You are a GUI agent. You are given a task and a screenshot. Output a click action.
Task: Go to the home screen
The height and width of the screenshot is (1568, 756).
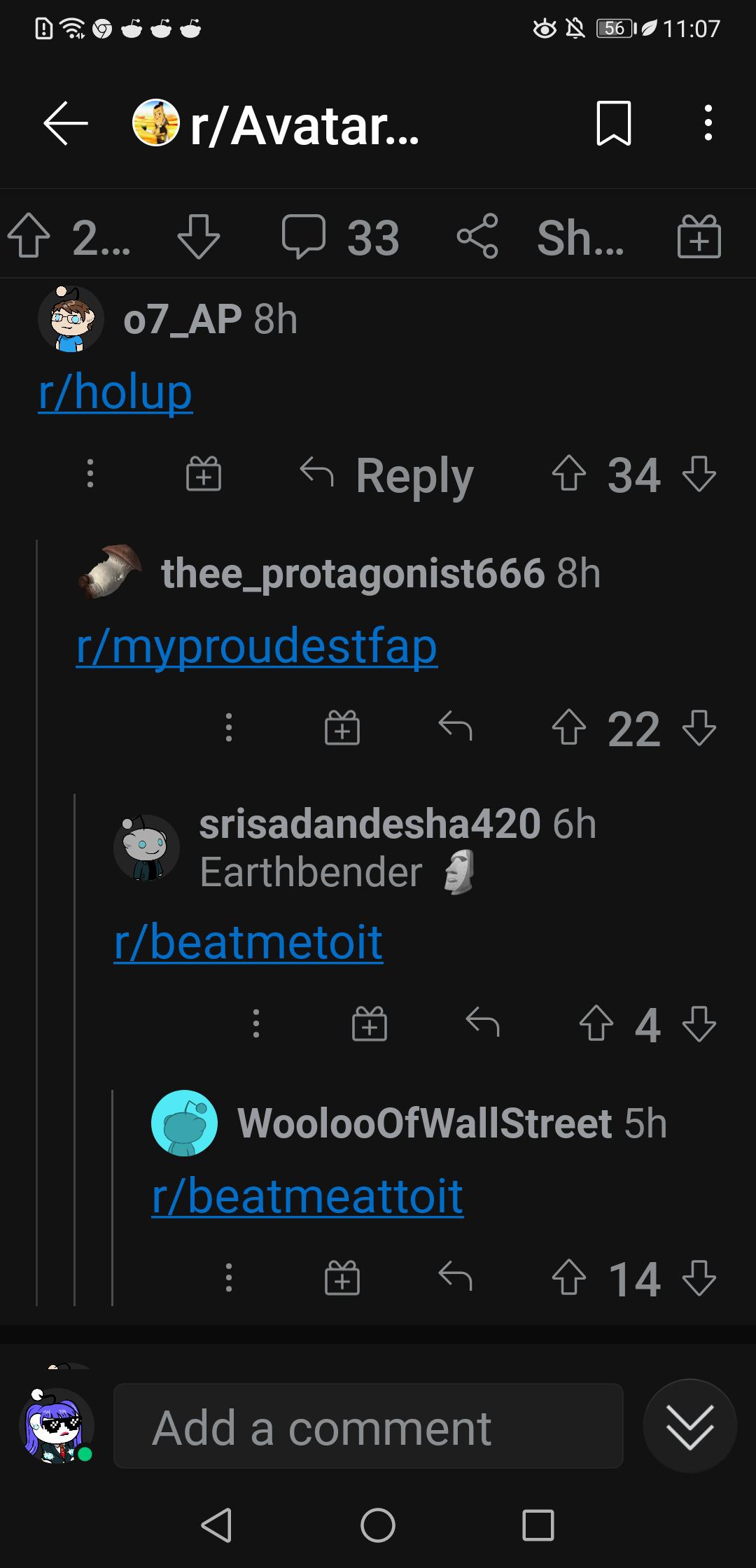(x=378, y=1525)
